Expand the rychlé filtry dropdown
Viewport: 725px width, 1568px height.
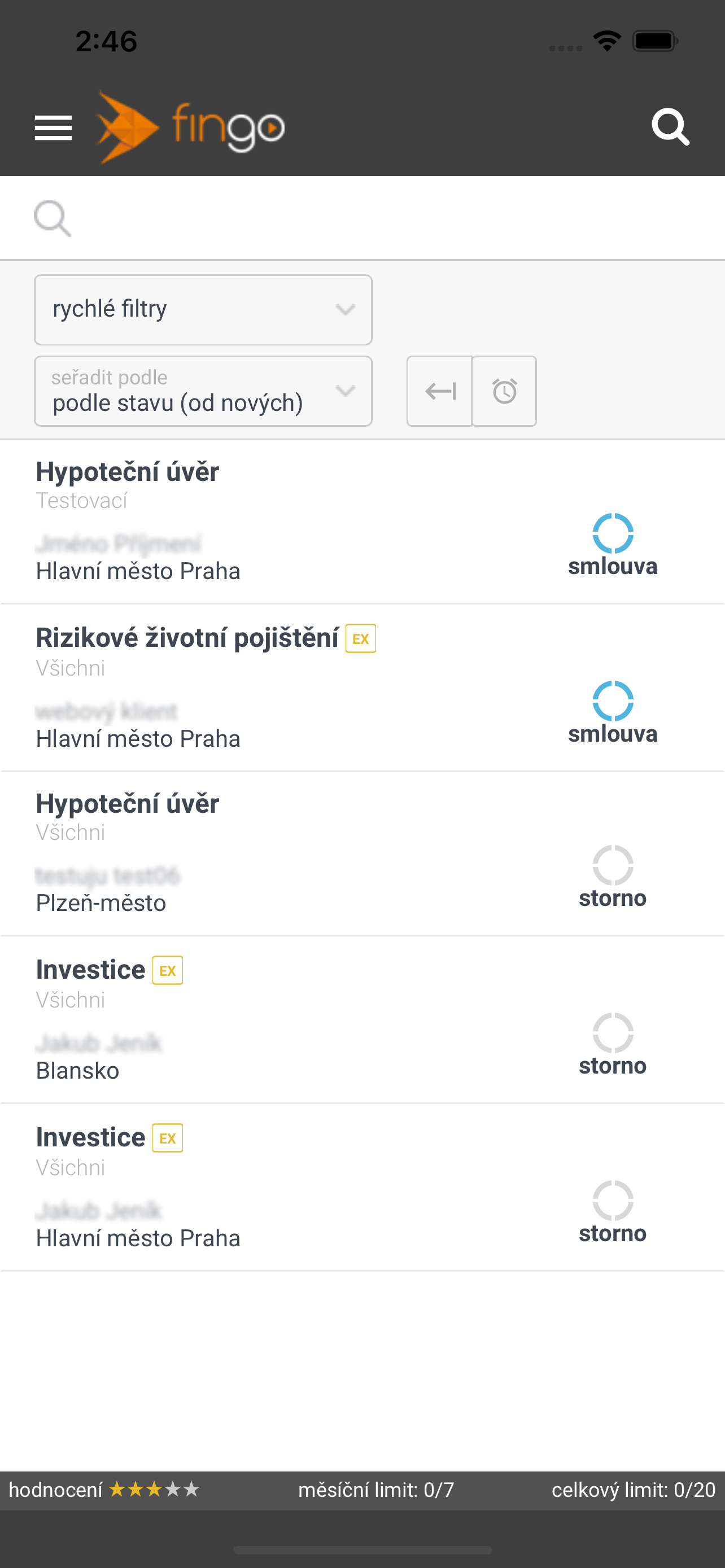[x=203, y=309]
